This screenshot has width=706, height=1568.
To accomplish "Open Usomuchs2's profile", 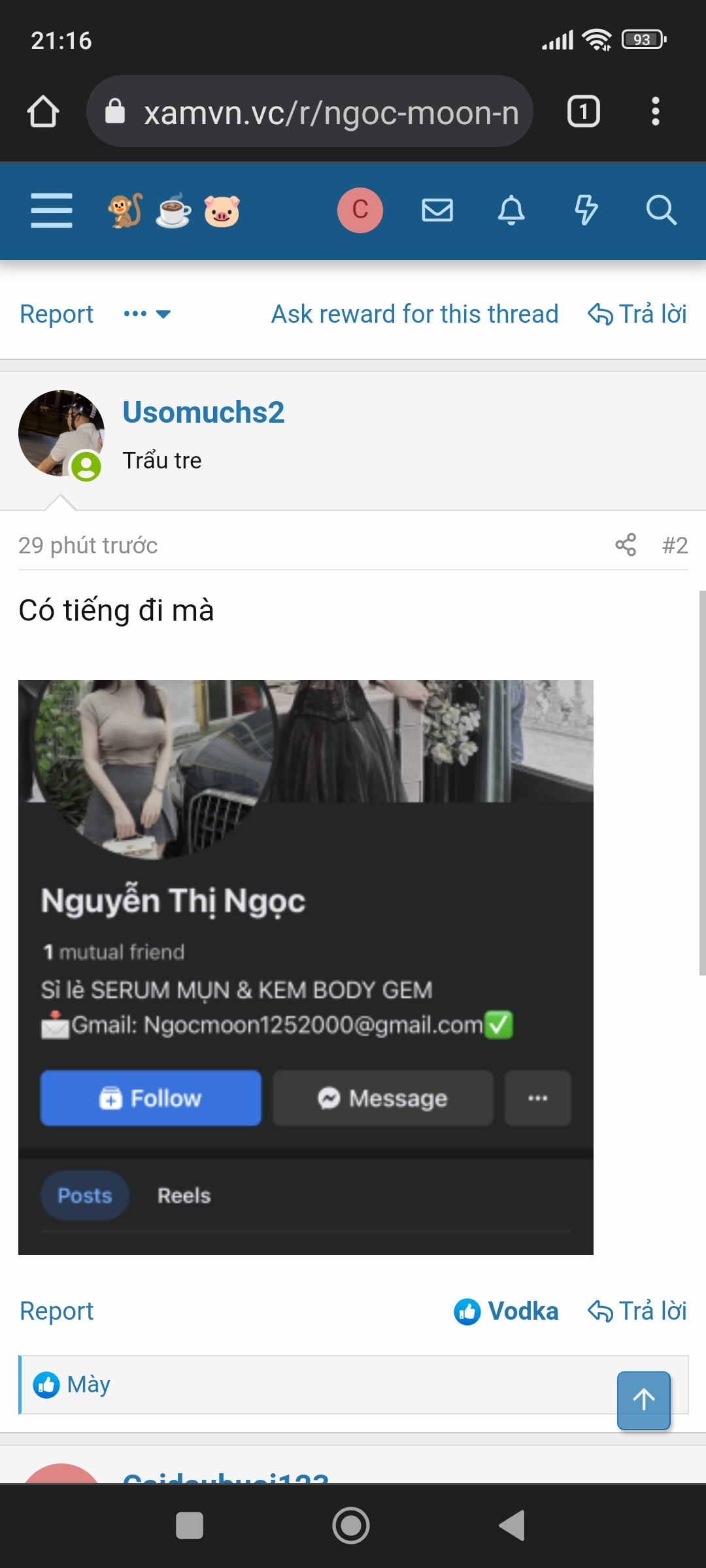I will tap(203, 412).
